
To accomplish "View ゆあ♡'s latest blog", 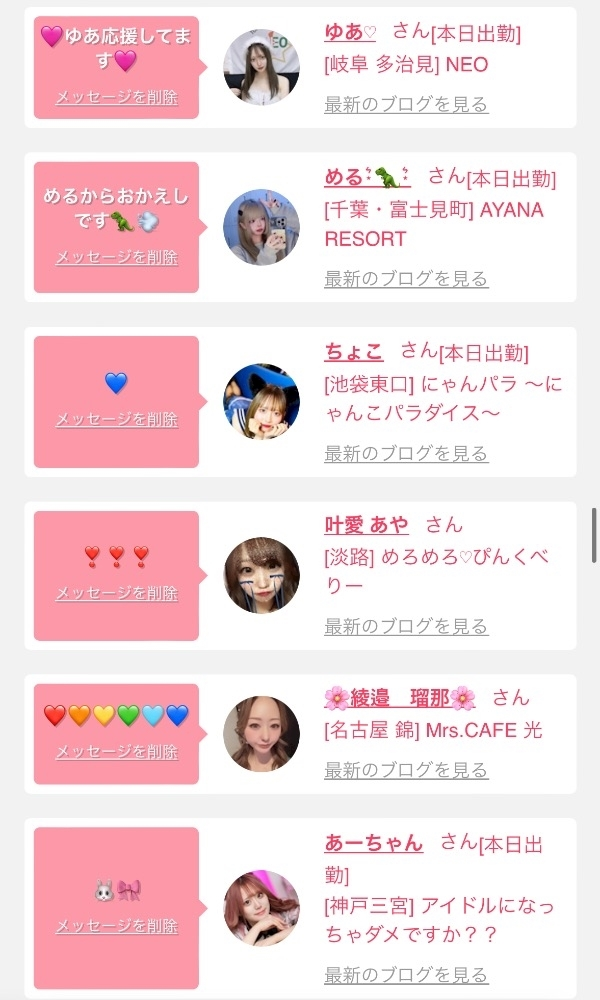I will click(406, 104).
